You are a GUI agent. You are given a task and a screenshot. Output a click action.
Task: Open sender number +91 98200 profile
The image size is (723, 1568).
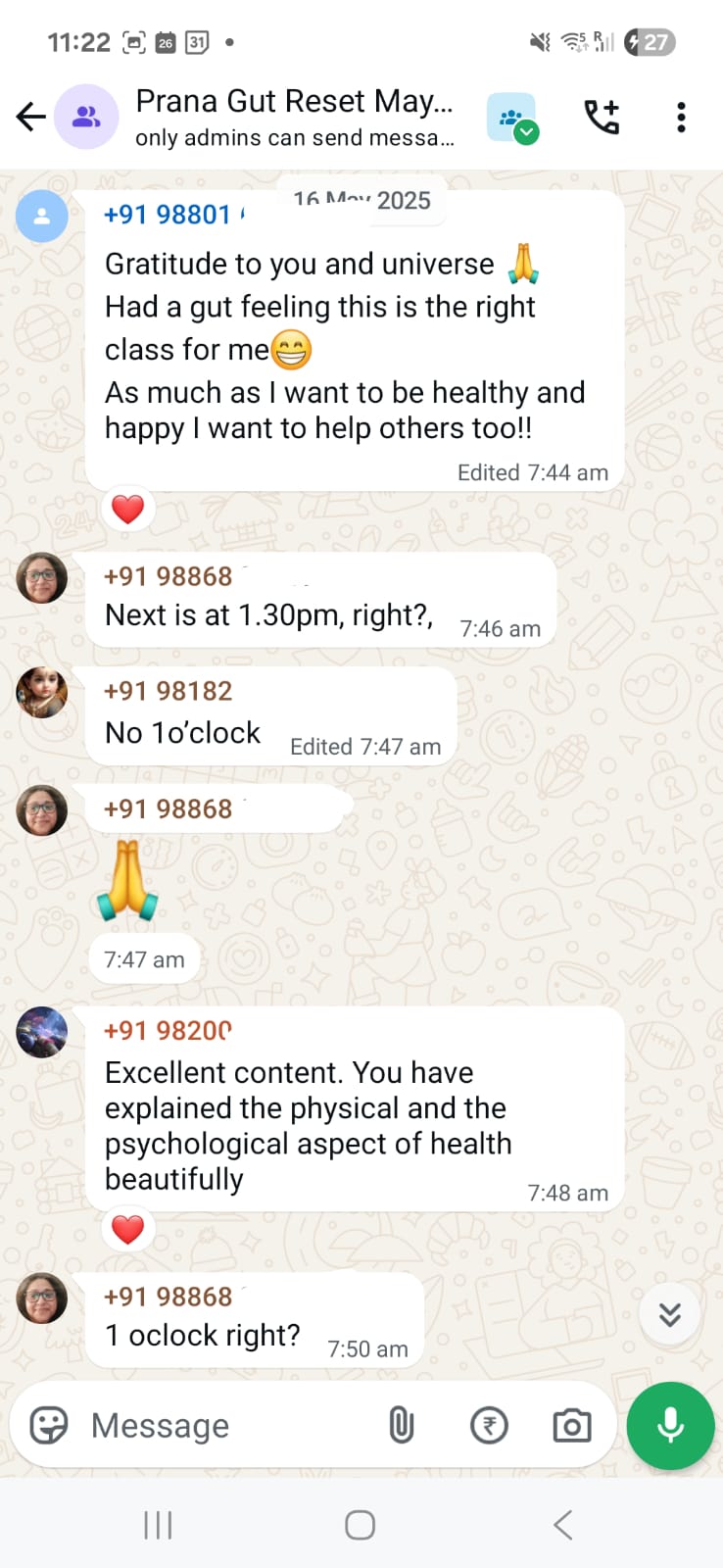(169, 1031)
